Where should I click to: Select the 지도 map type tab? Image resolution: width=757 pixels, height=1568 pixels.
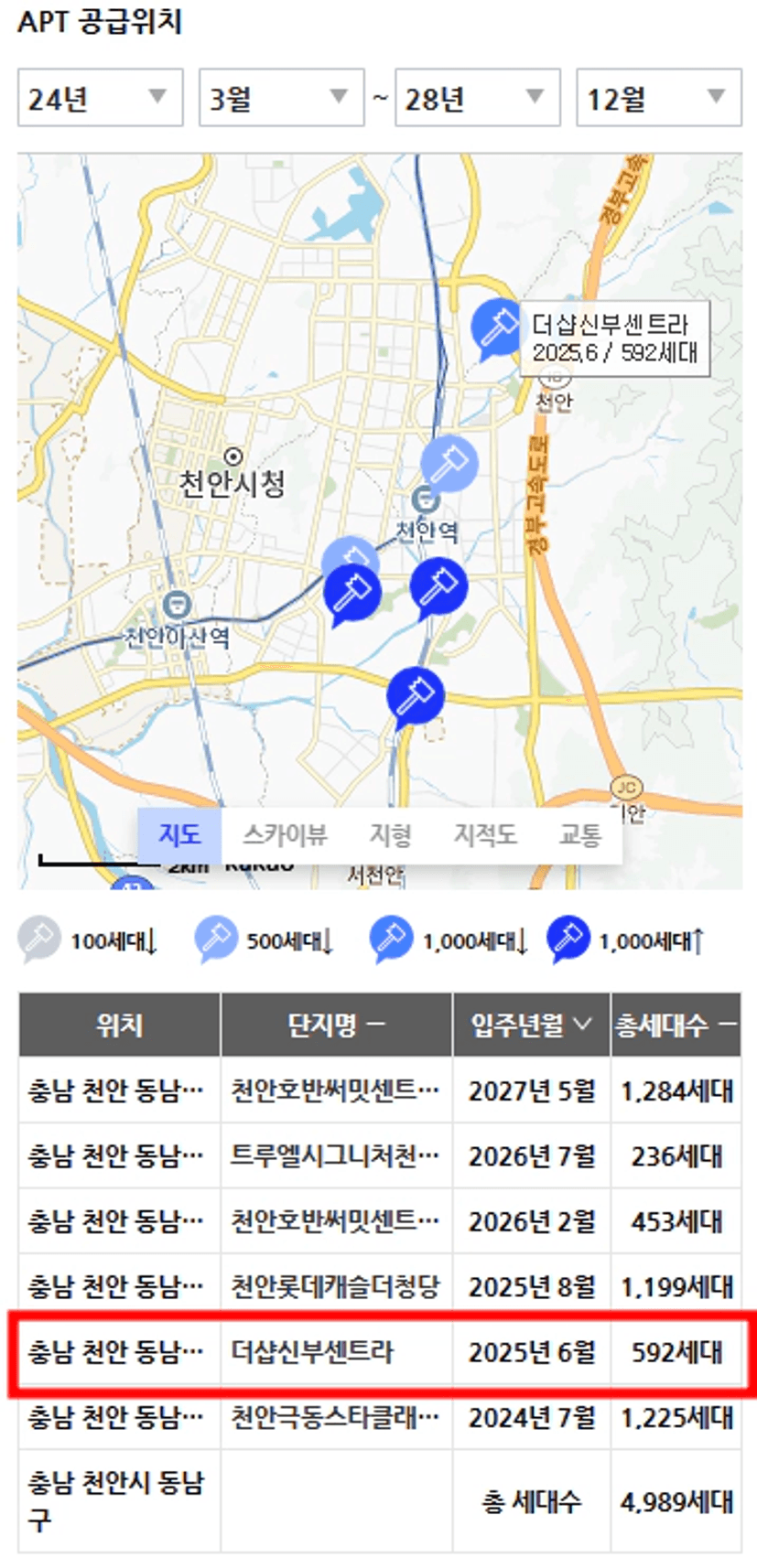click(x=180, y=834)
